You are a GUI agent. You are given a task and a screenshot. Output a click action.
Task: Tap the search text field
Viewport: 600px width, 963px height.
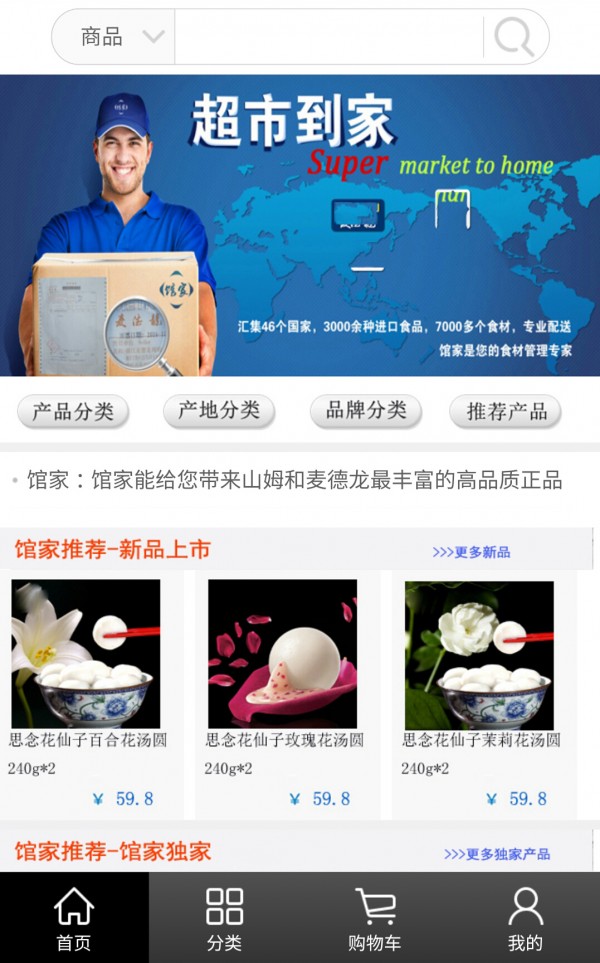(328, 38)
